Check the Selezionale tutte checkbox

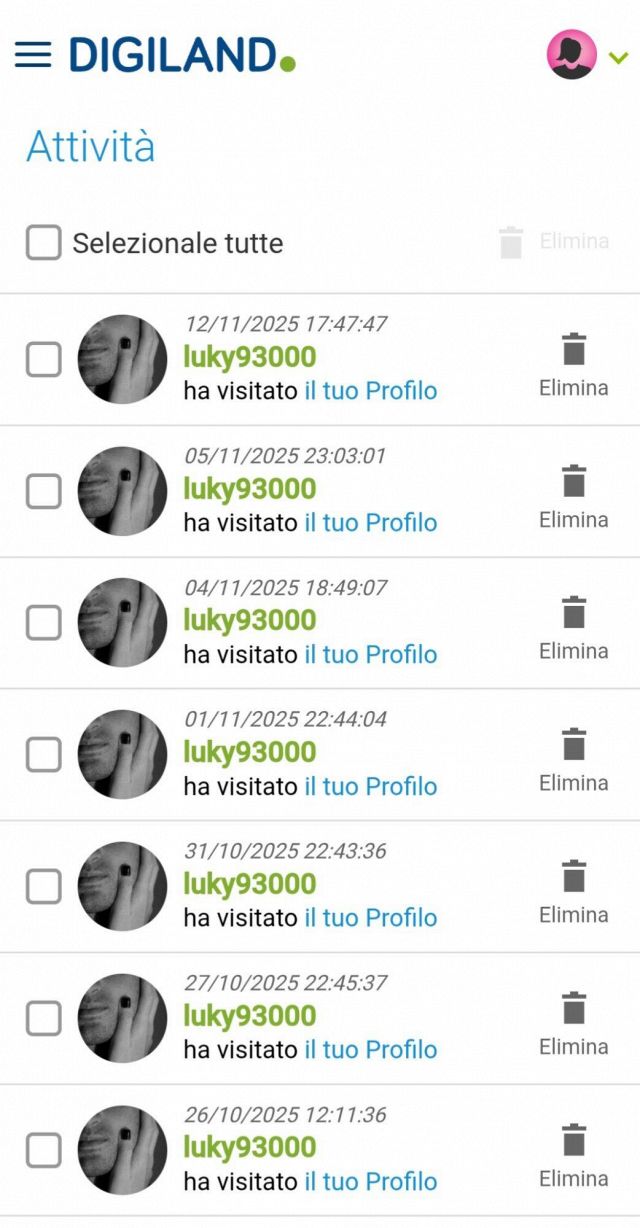[43, 242]
